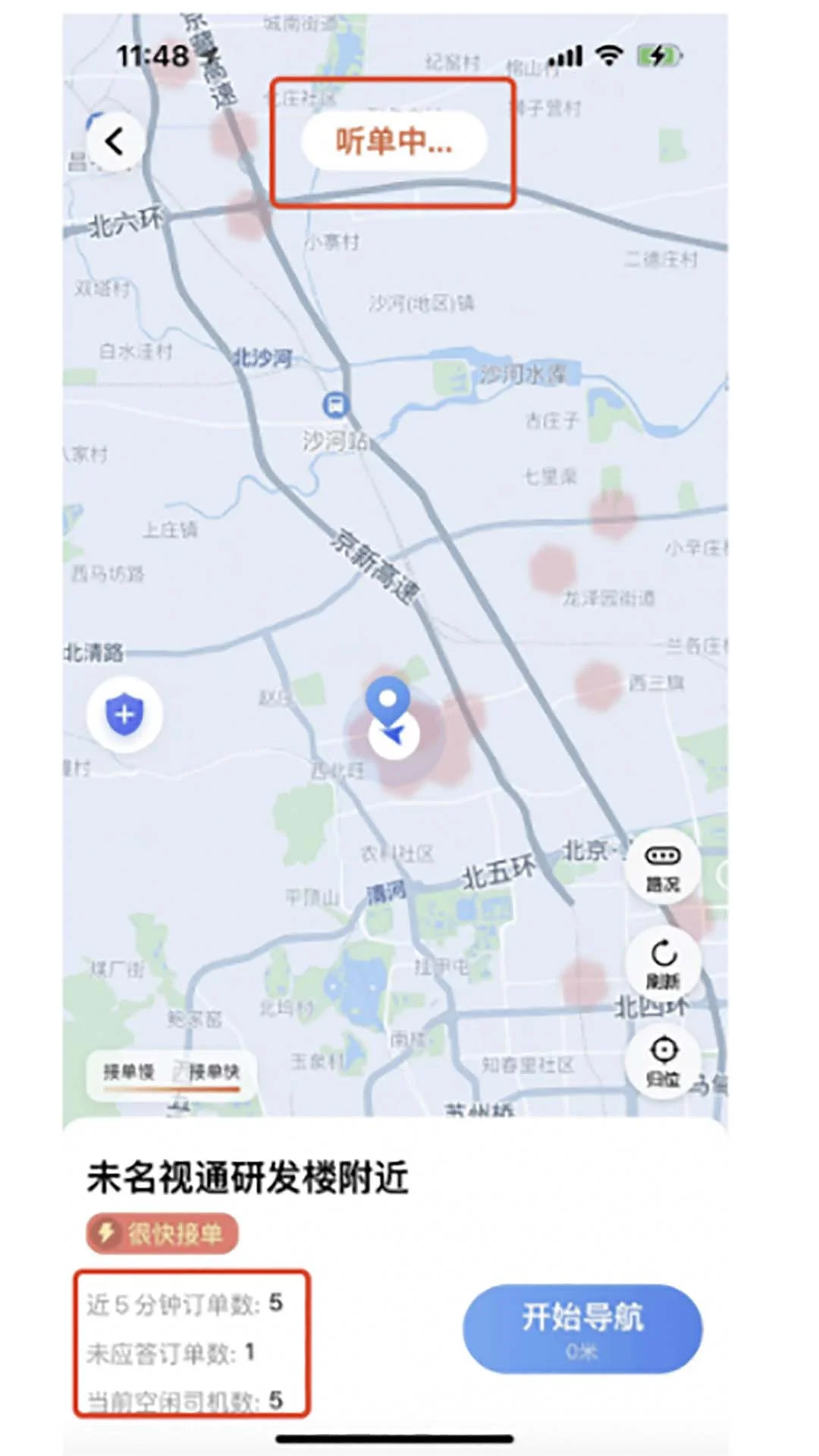The width and height of the screenshot is (819, 1456).
Task: Open the blue shield safety center icon
Action: 124,714
